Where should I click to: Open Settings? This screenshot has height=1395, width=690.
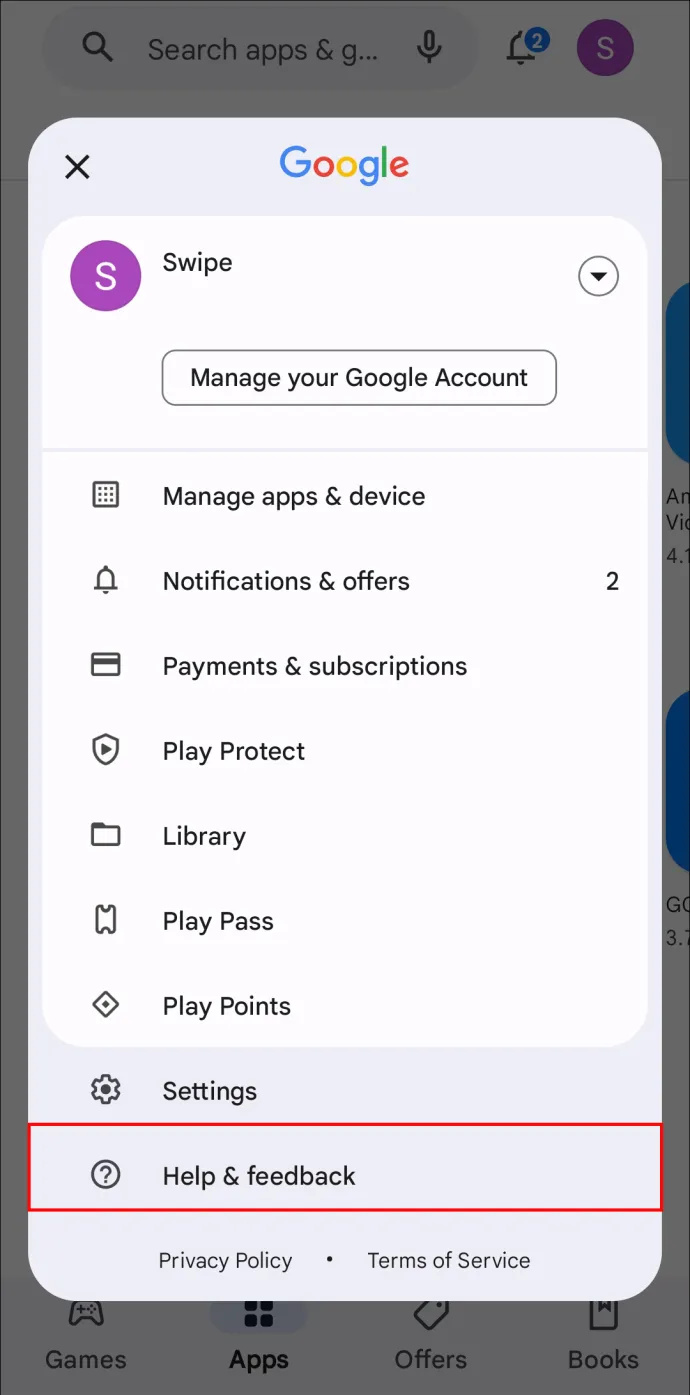click(x=345, y=1091)
